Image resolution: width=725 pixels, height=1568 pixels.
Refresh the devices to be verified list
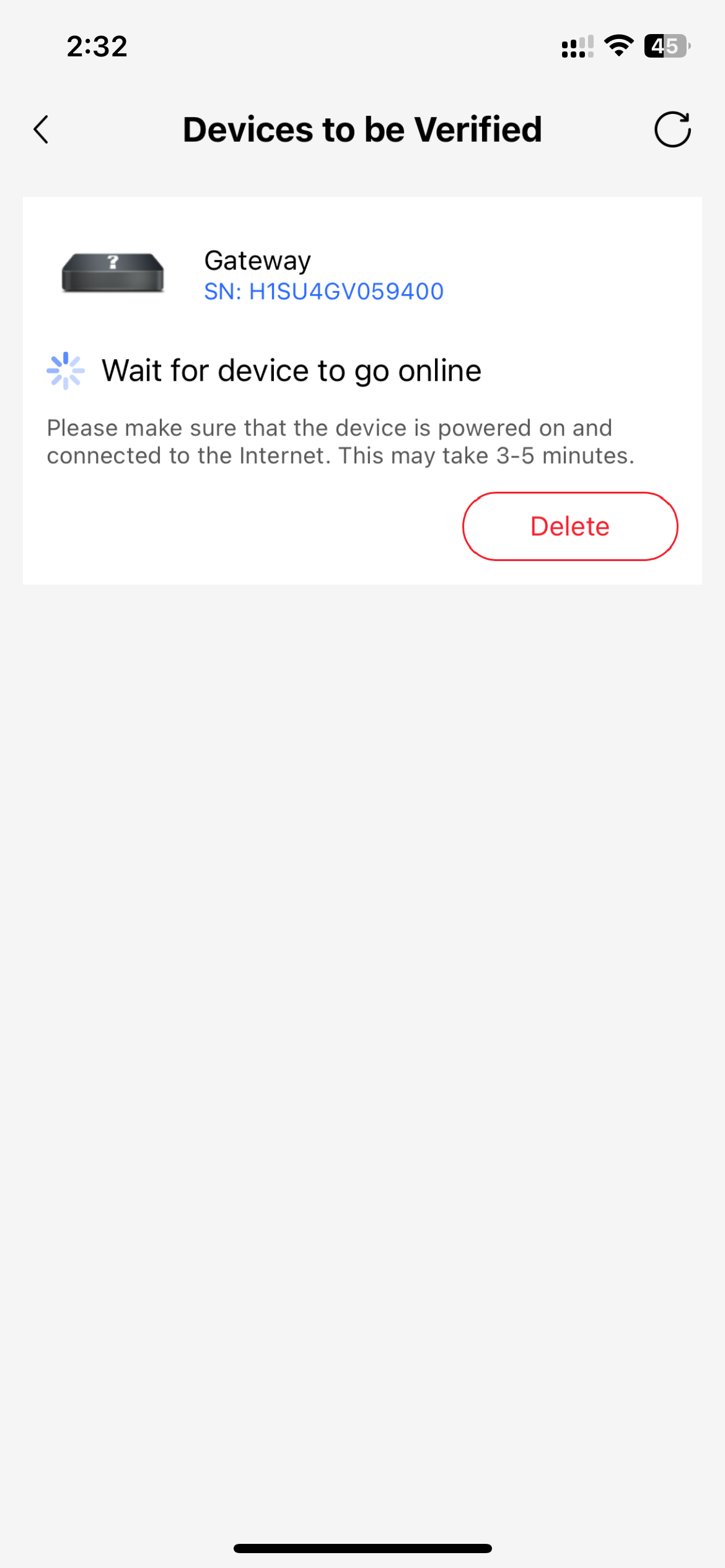point(672,129)
